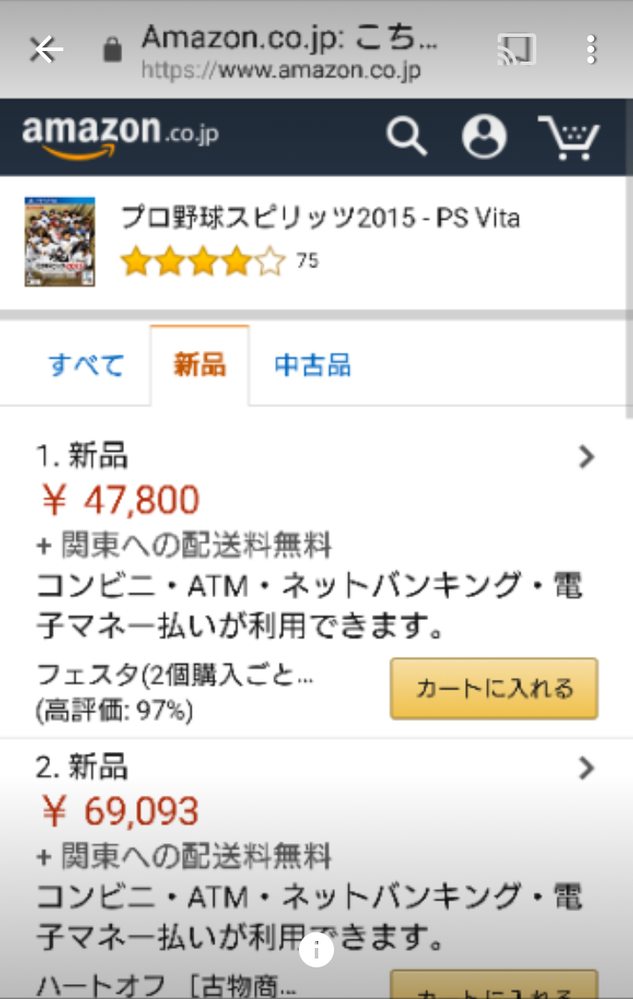Add the ¥47,800 offer to cart

pos(494,688)
